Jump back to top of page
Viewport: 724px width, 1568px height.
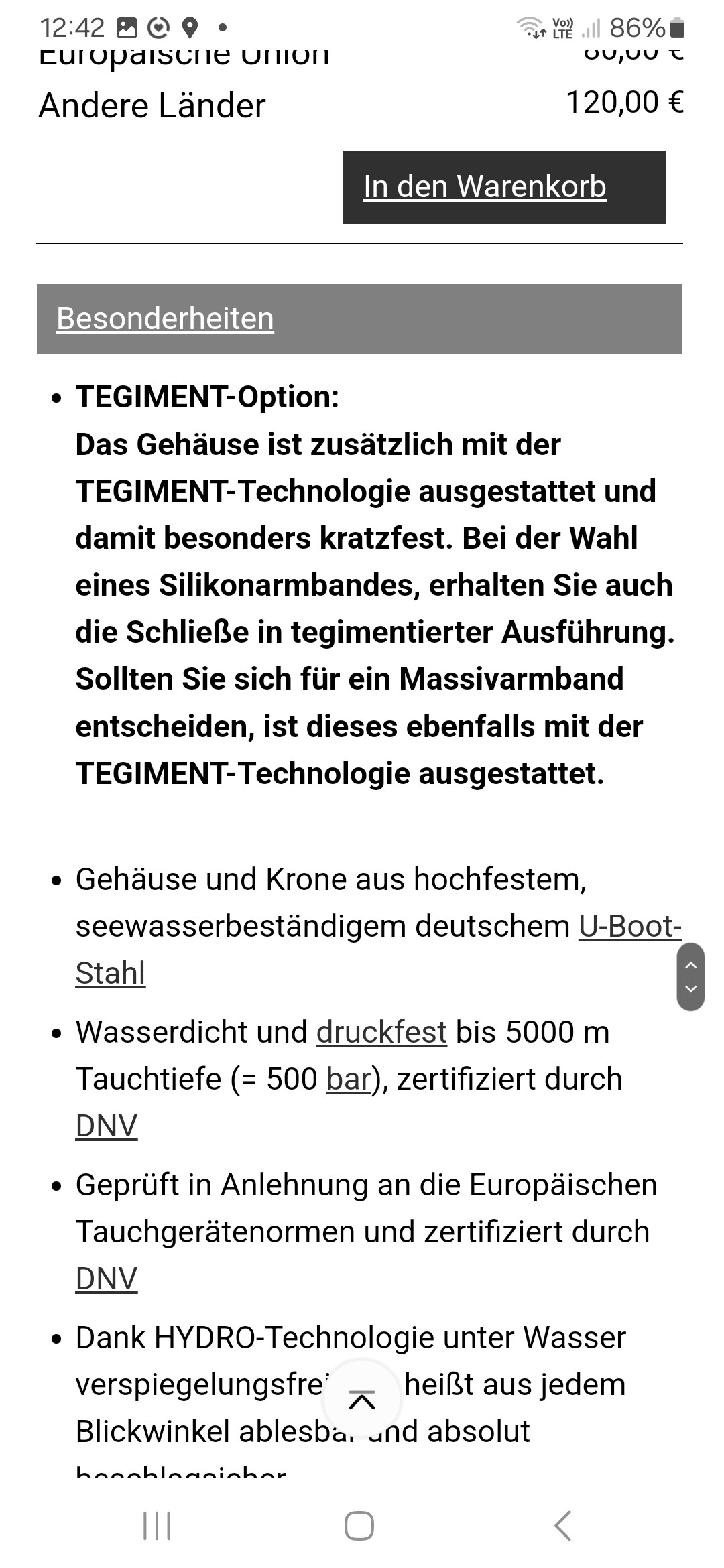pos(362,1399)
